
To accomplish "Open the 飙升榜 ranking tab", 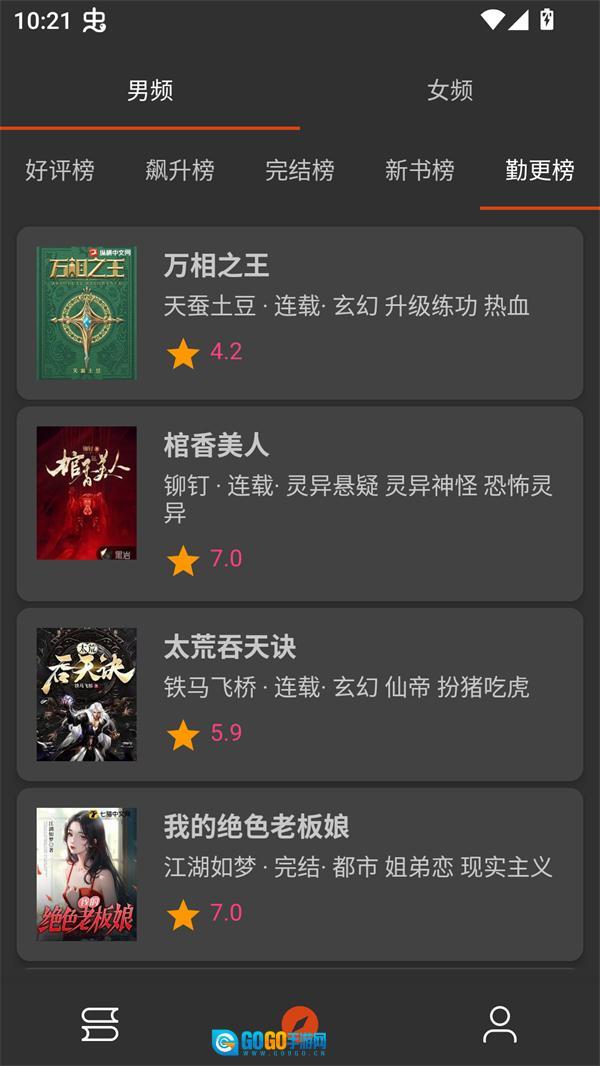I will 180,170.
